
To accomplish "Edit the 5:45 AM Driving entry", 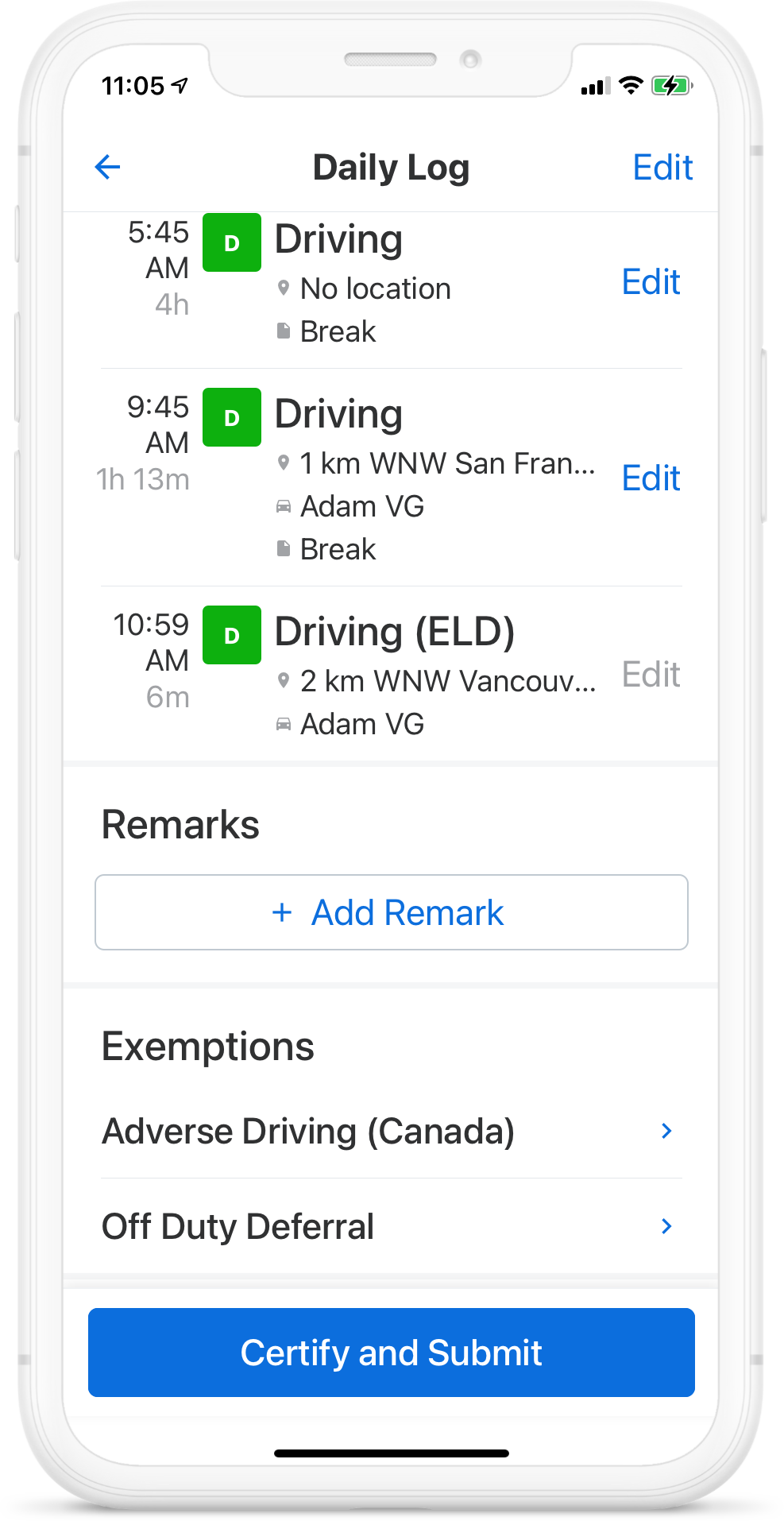I will pos(650,282).
